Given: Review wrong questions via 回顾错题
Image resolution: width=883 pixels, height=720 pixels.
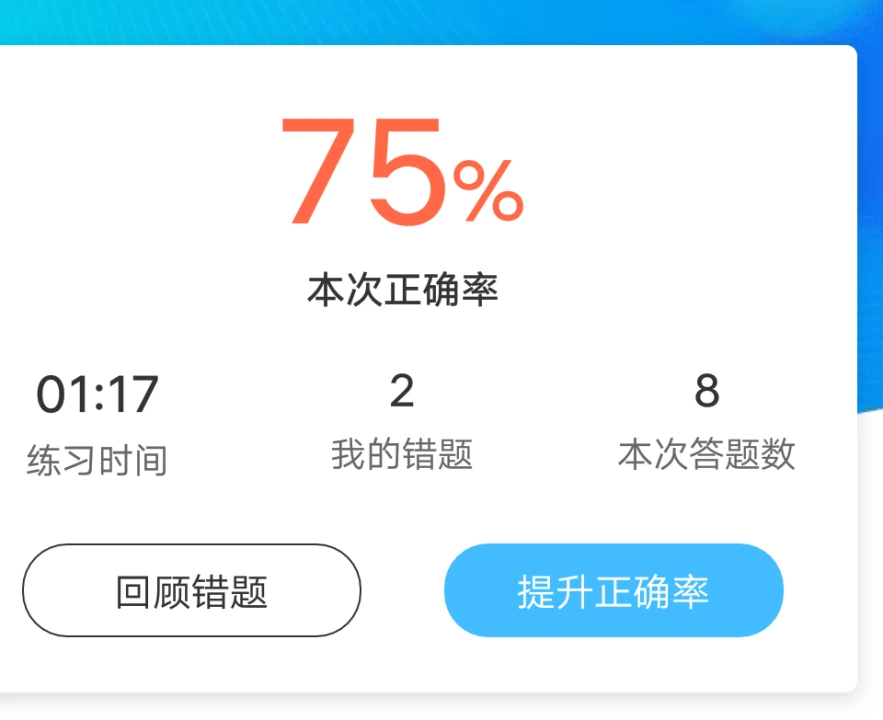Looking at the screenshot, I should (191, 591).
